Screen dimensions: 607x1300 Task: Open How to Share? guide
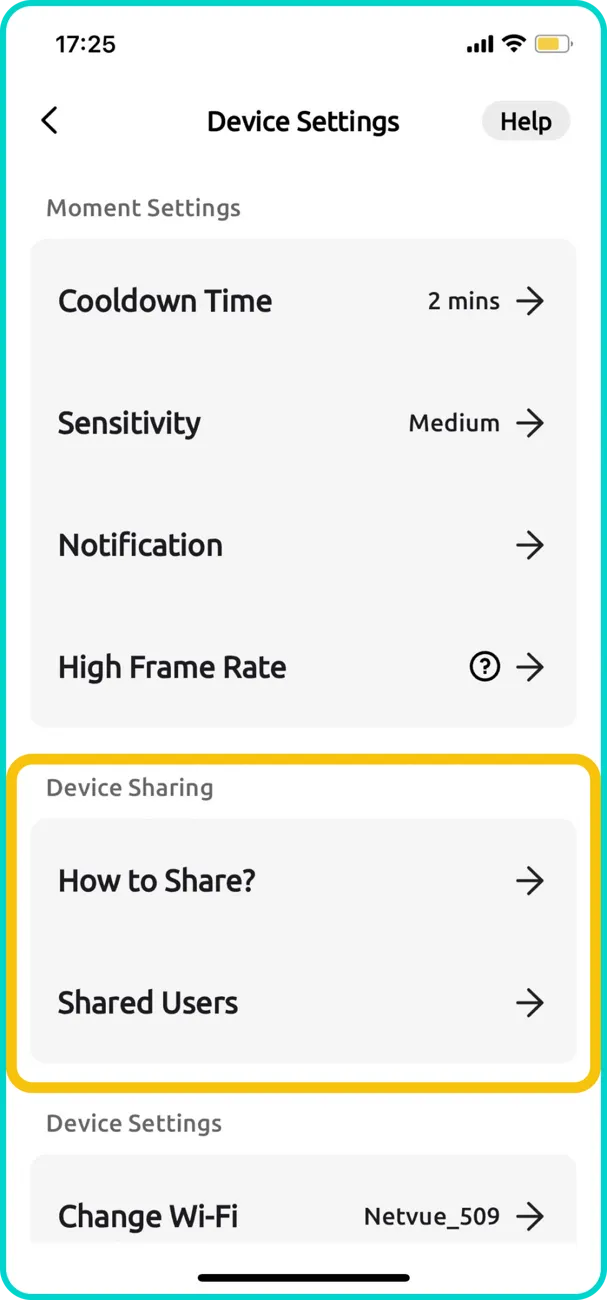pyautogui.click(x=302, y=881)
